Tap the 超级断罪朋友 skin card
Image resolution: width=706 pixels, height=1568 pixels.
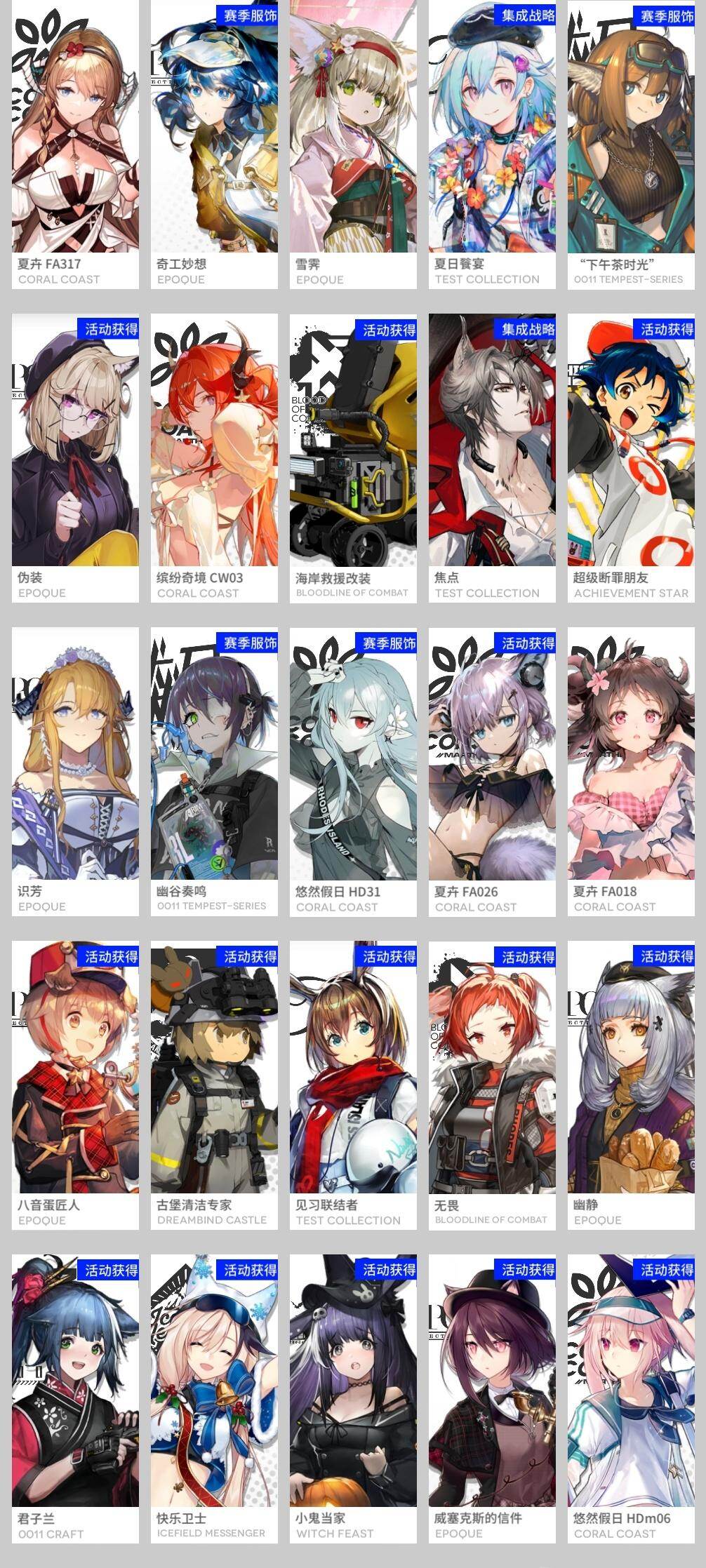631,458
